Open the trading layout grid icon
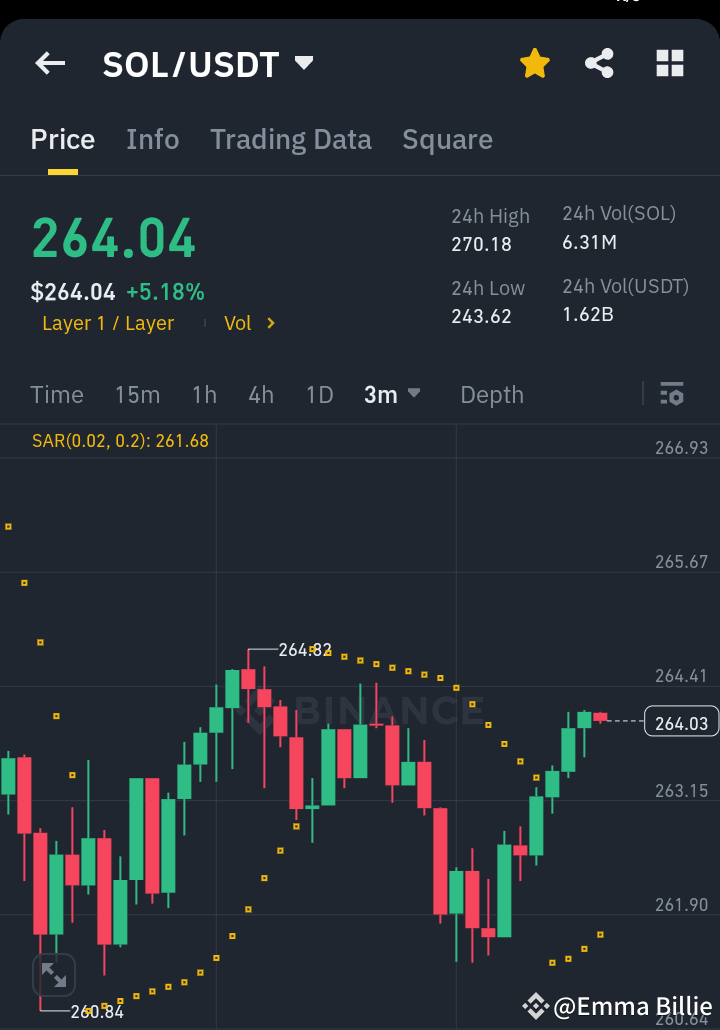This screenshot has width=720, height=1030. point(669,62)
